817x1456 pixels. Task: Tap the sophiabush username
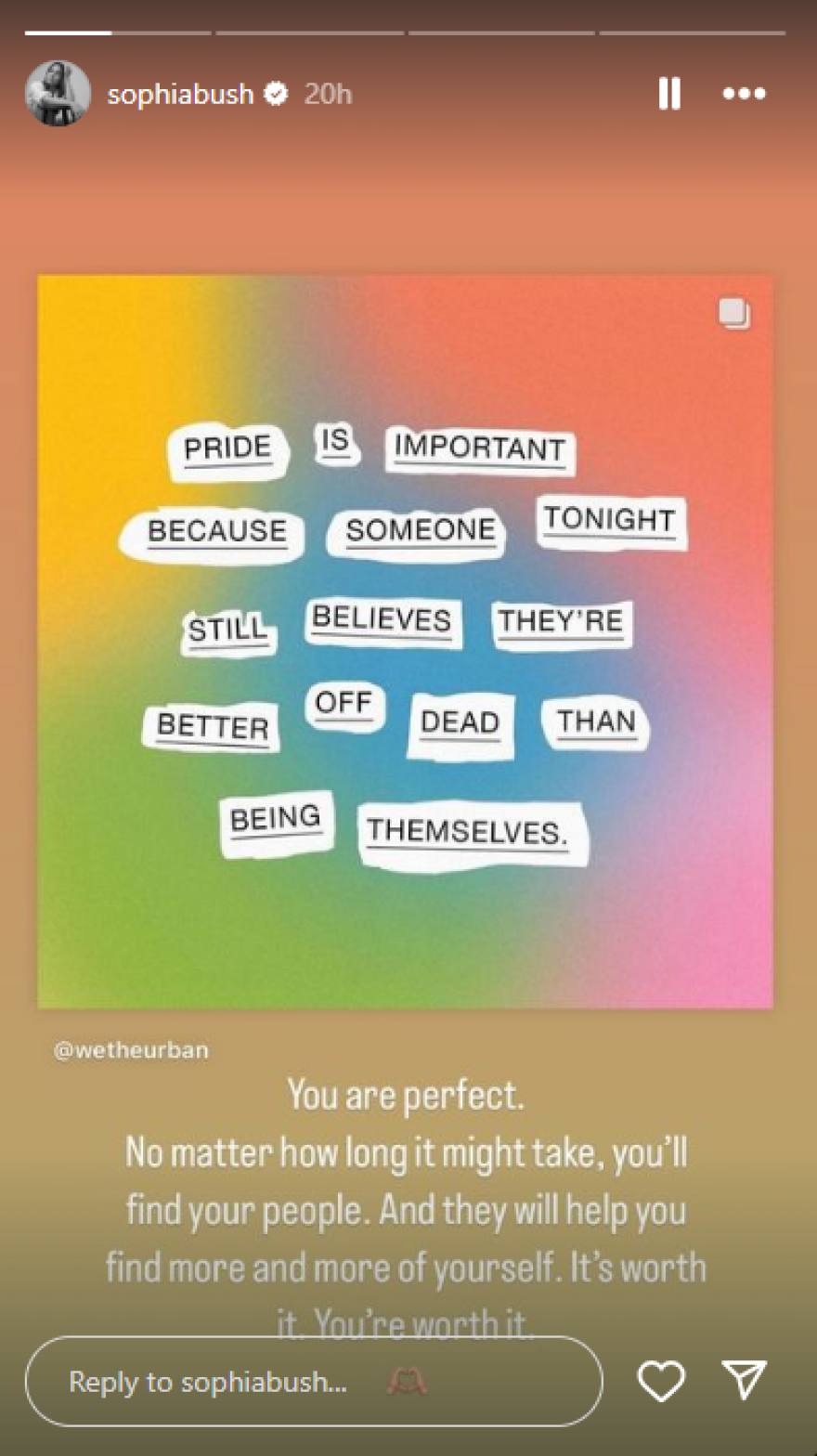click(180, 94)
